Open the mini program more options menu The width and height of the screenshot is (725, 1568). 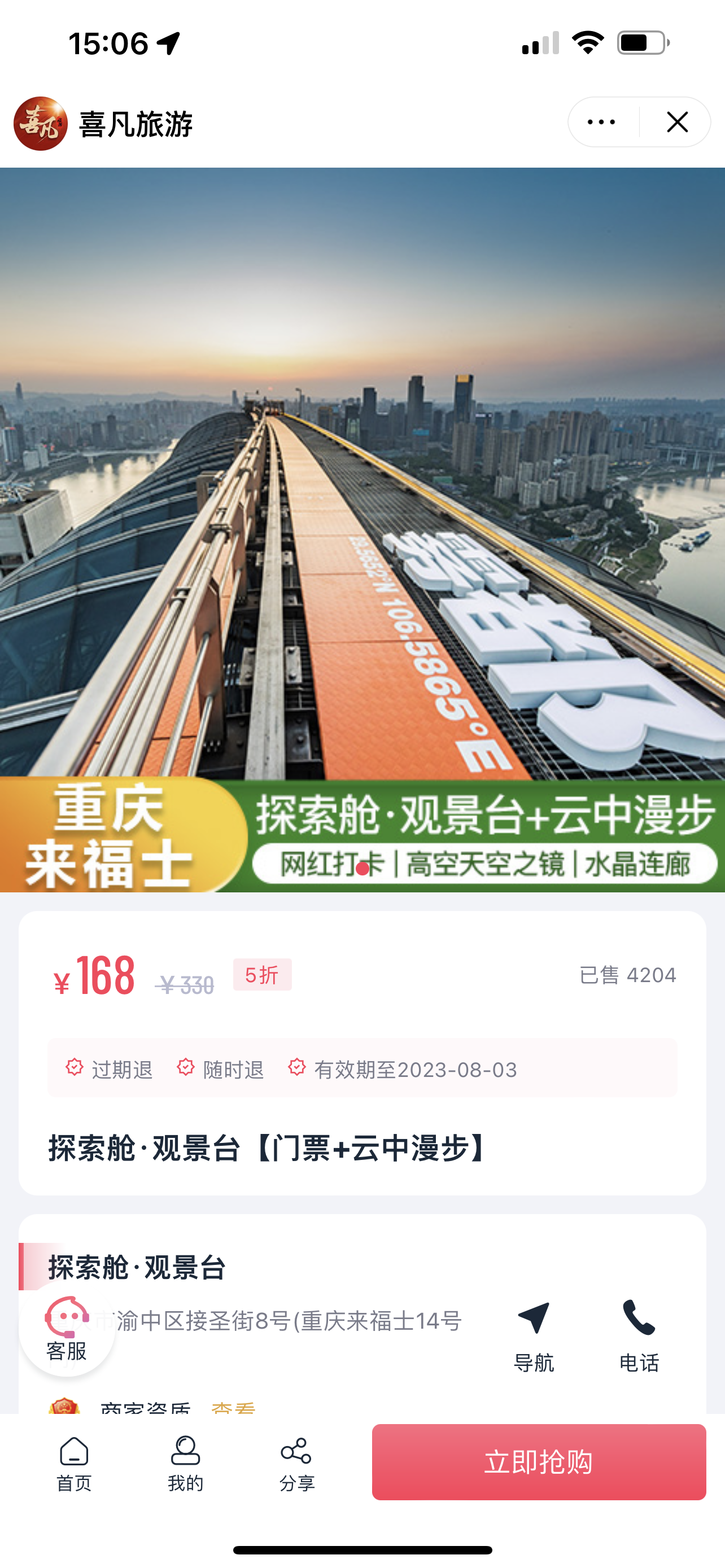point(601,122)
